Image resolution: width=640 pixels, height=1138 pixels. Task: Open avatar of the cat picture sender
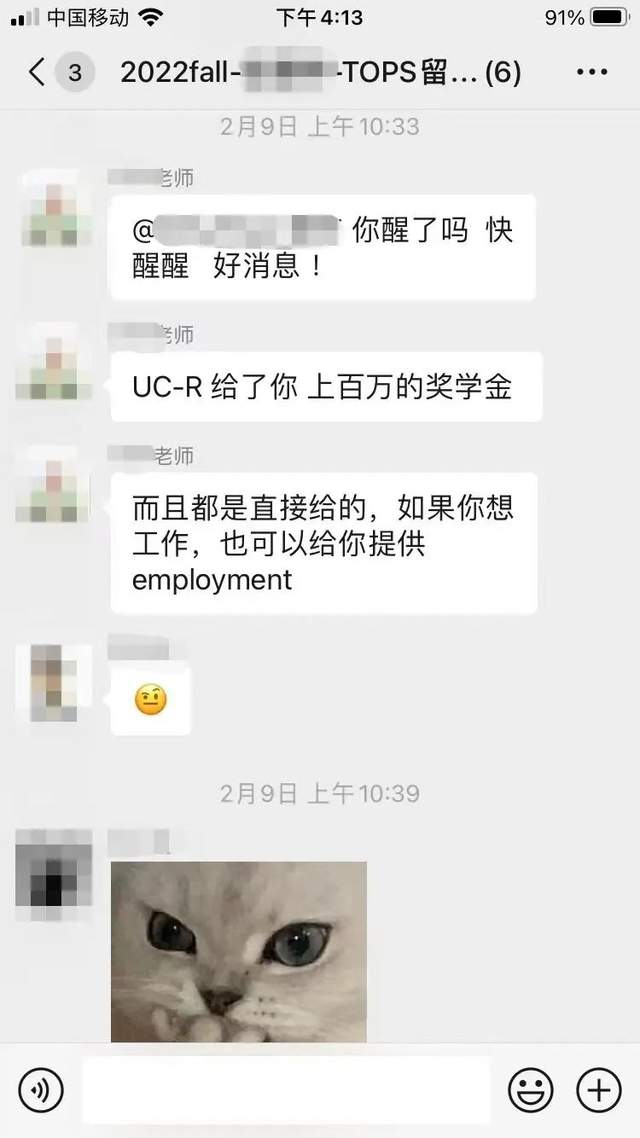point(54,875)
